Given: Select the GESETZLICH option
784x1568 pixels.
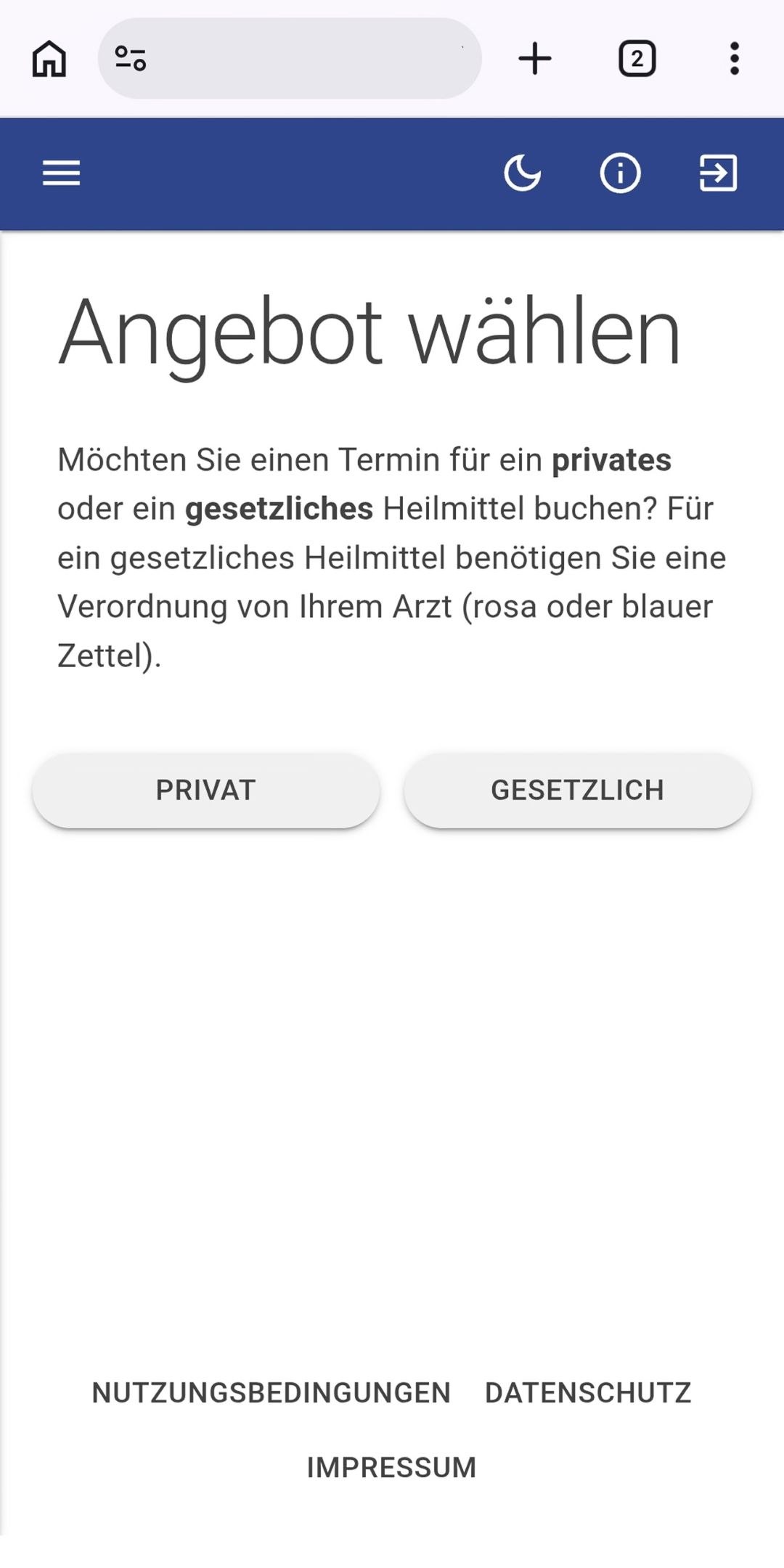Looking at the screenshot, I should pyautogui.click(x=578, y=791).
